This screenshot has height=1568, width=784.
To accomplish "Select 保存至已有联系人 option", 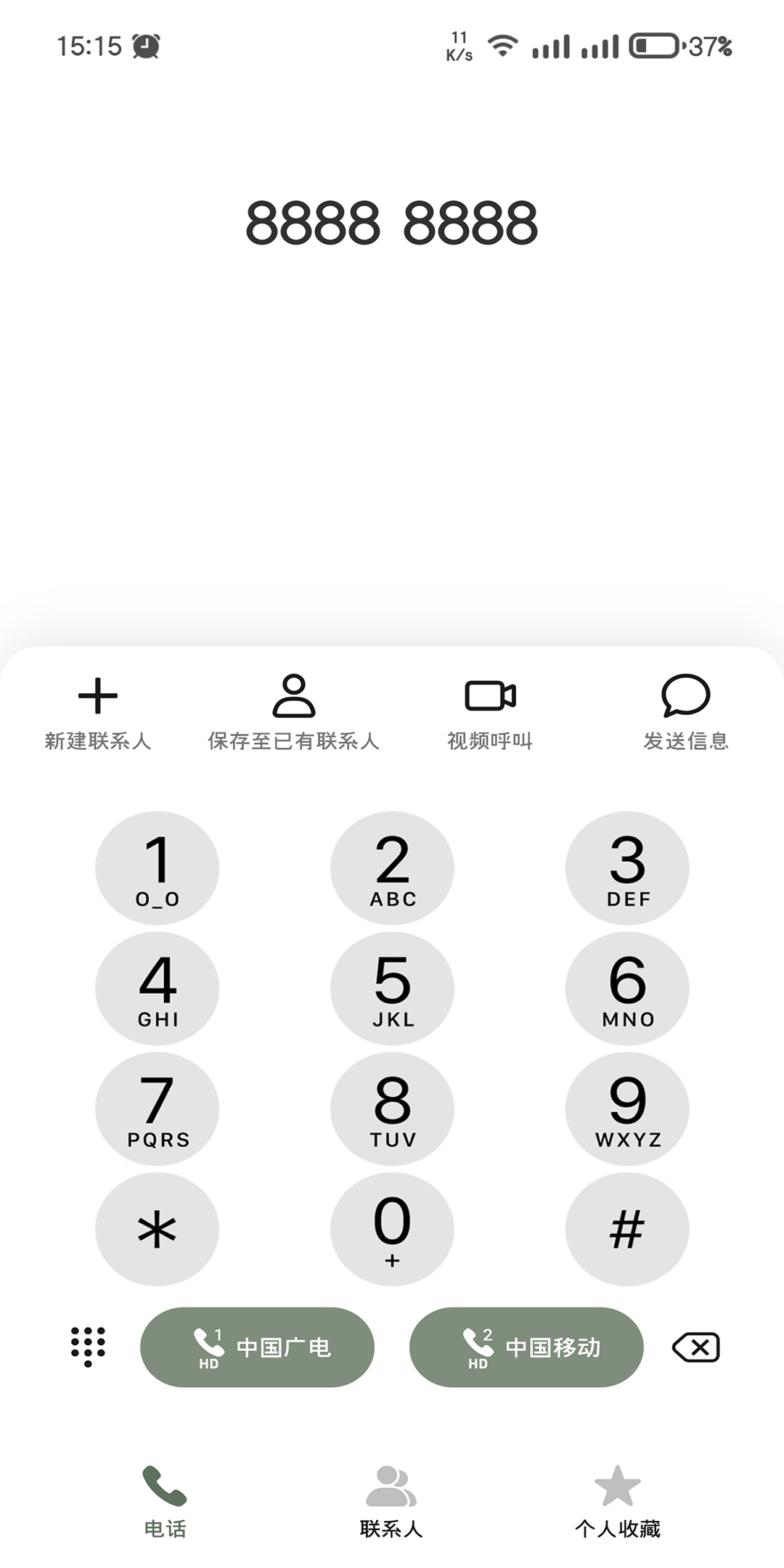I will (293, 711).
